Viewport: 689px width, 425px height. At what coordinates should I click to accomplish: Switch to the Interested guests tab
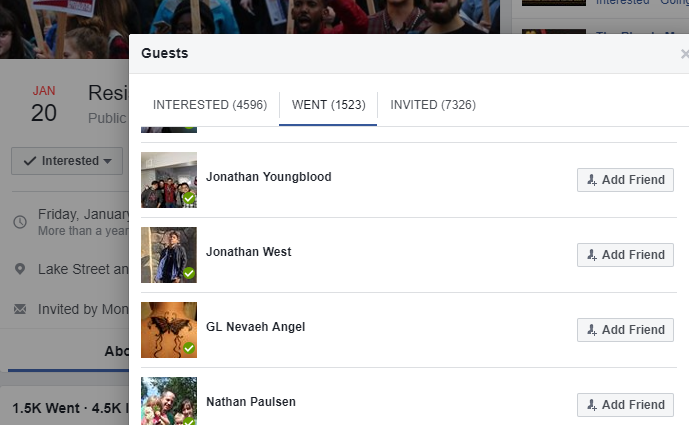tap(209, 105)
